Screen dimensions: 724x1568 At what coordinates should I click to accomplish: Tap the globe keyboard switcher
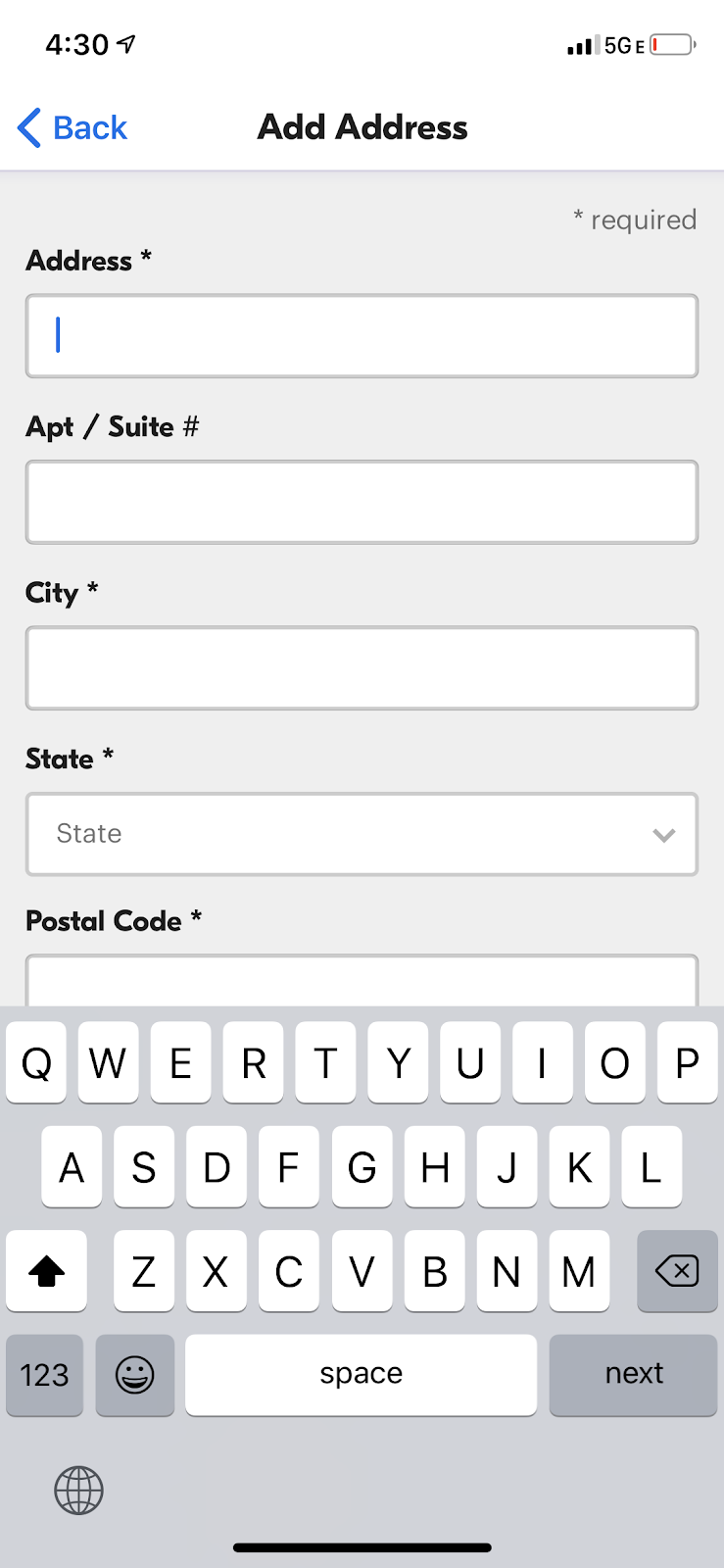(x=78, y=1491)
